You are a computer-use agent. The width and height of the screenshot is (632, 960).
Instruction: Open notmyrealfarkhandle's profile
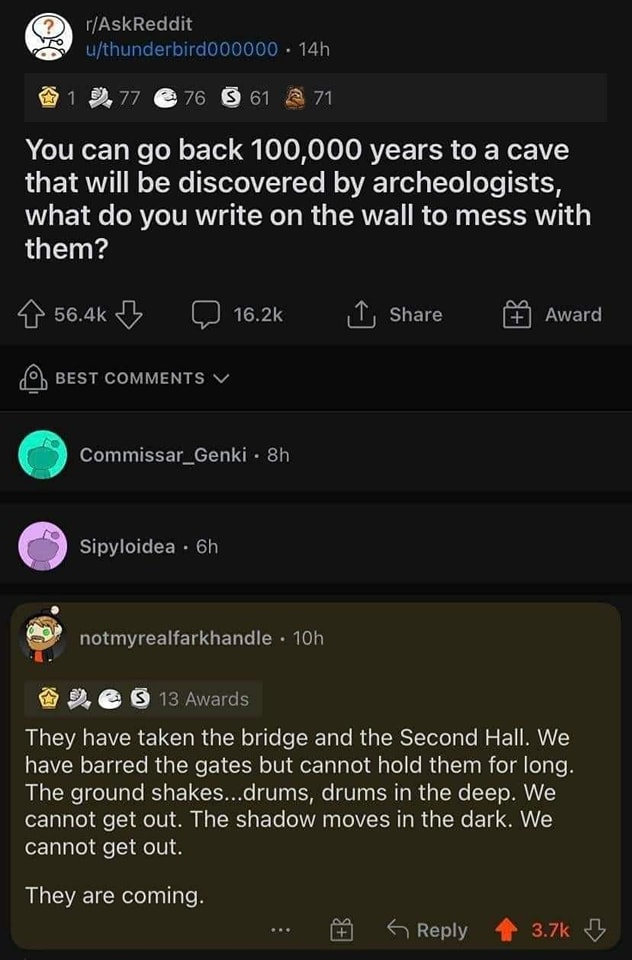[176, 637]
